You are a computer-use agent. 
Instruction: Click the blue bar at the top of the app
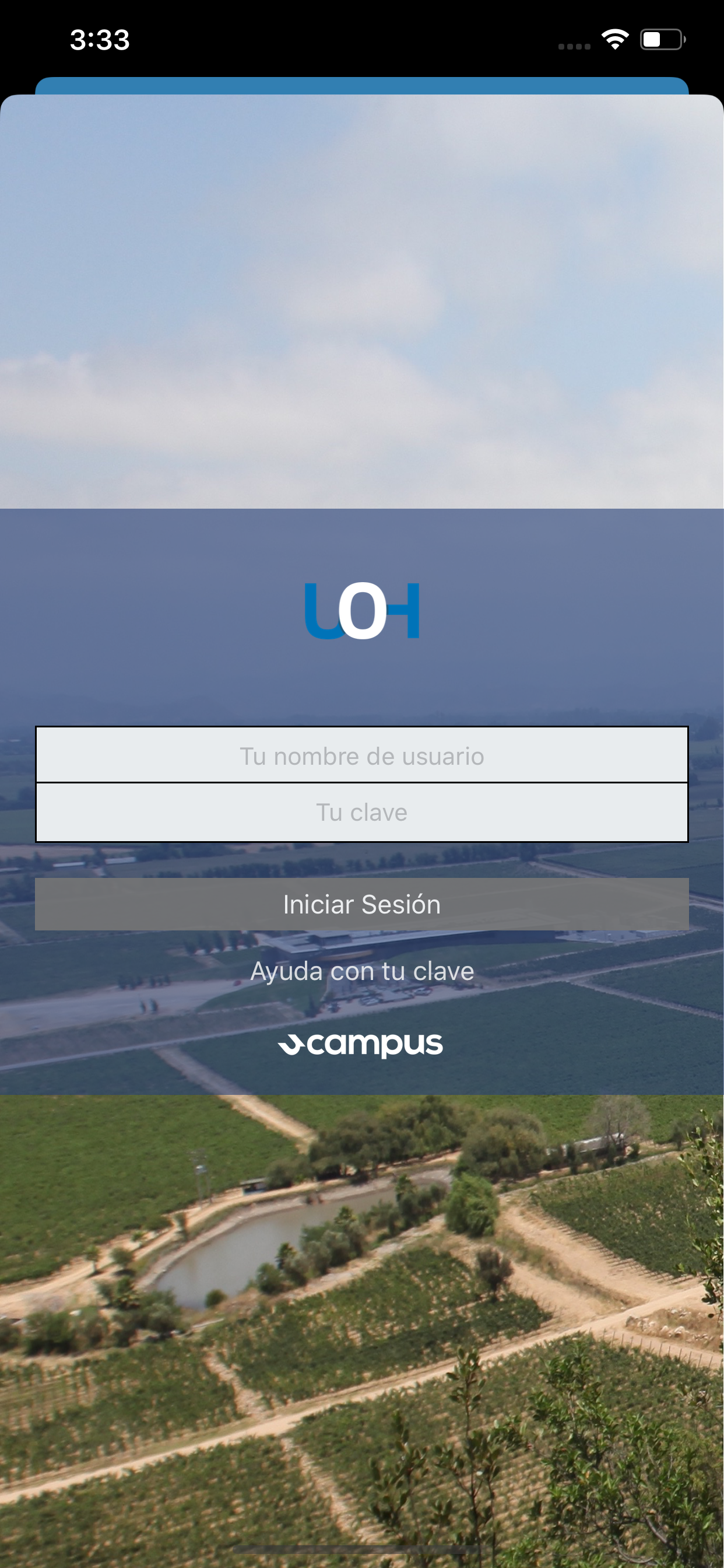(362, 83)
